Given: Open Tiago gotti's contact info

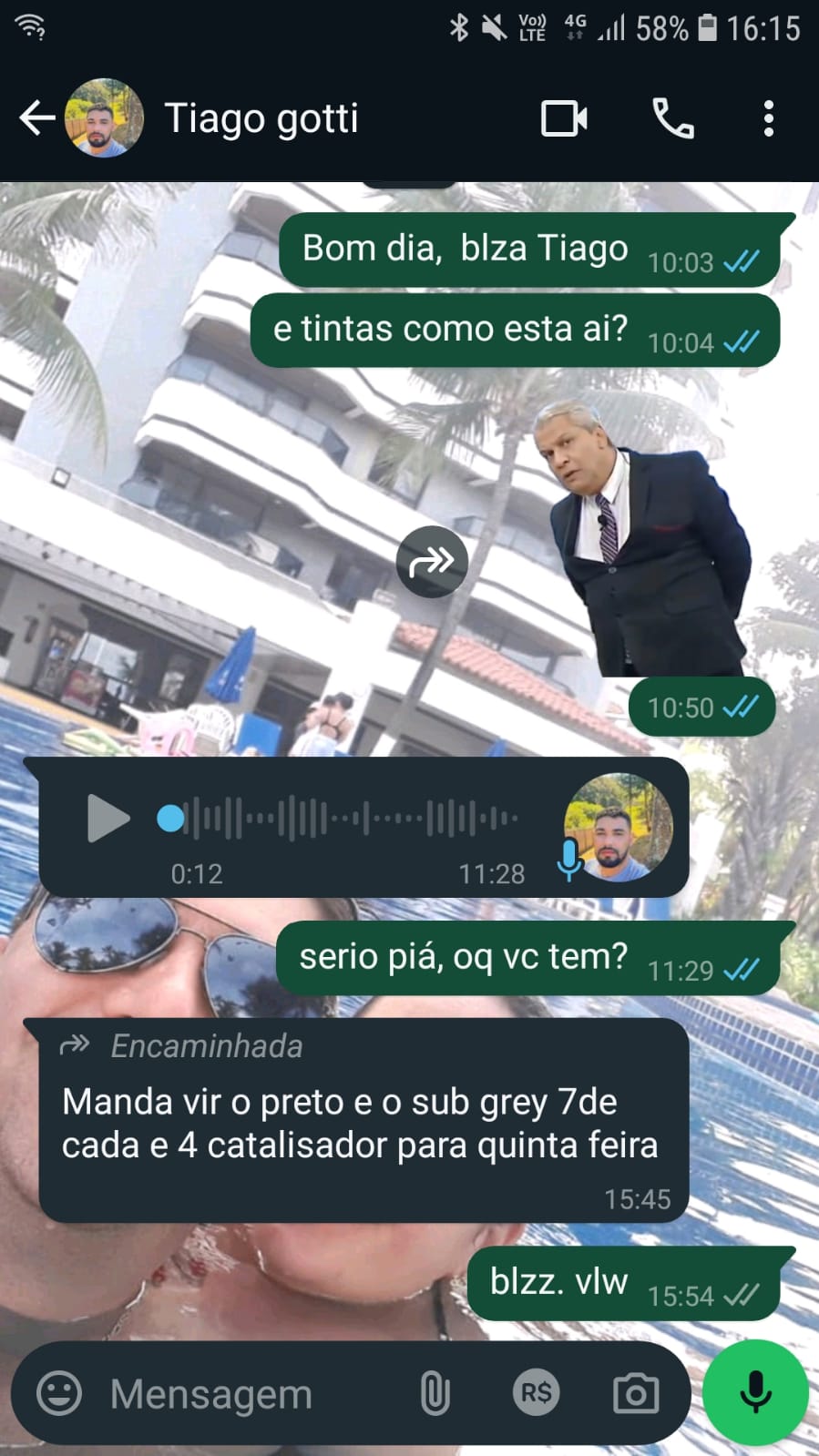Looking at the screenshot, I should click(261, 118).
